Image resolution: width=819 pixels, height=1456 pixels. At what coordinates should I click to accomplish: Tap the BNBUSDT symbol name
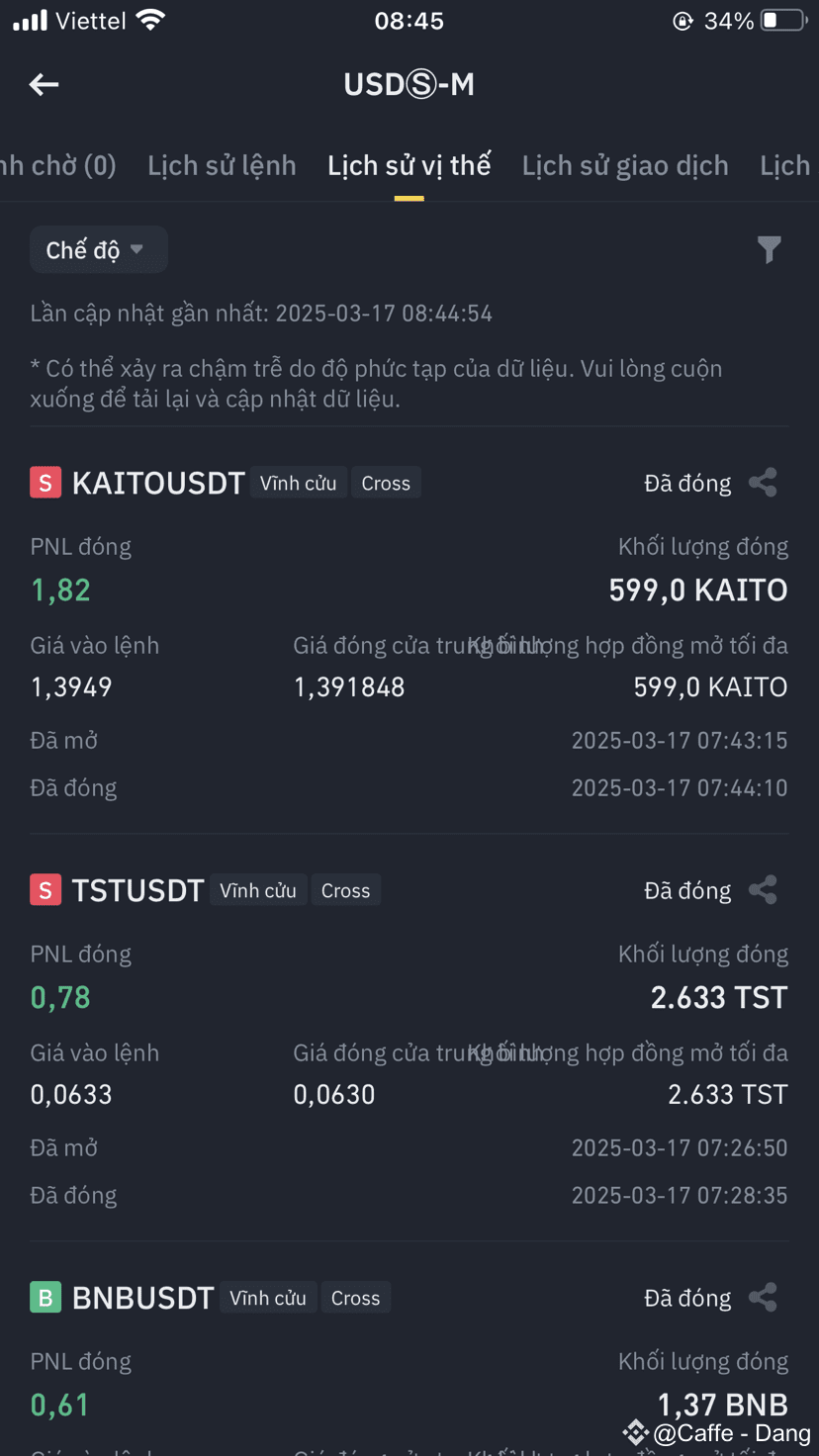pos(141,1297)
